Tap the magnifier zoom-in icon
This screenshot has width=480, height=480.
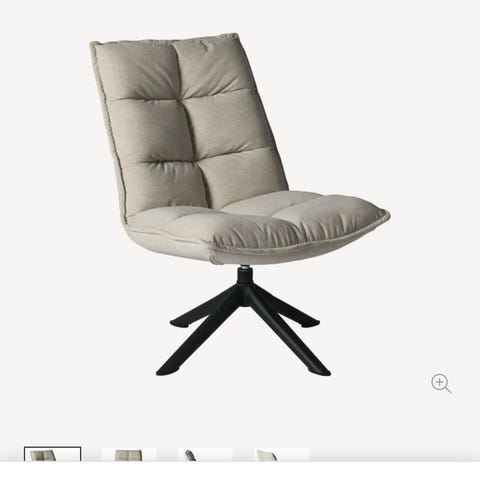441,383
